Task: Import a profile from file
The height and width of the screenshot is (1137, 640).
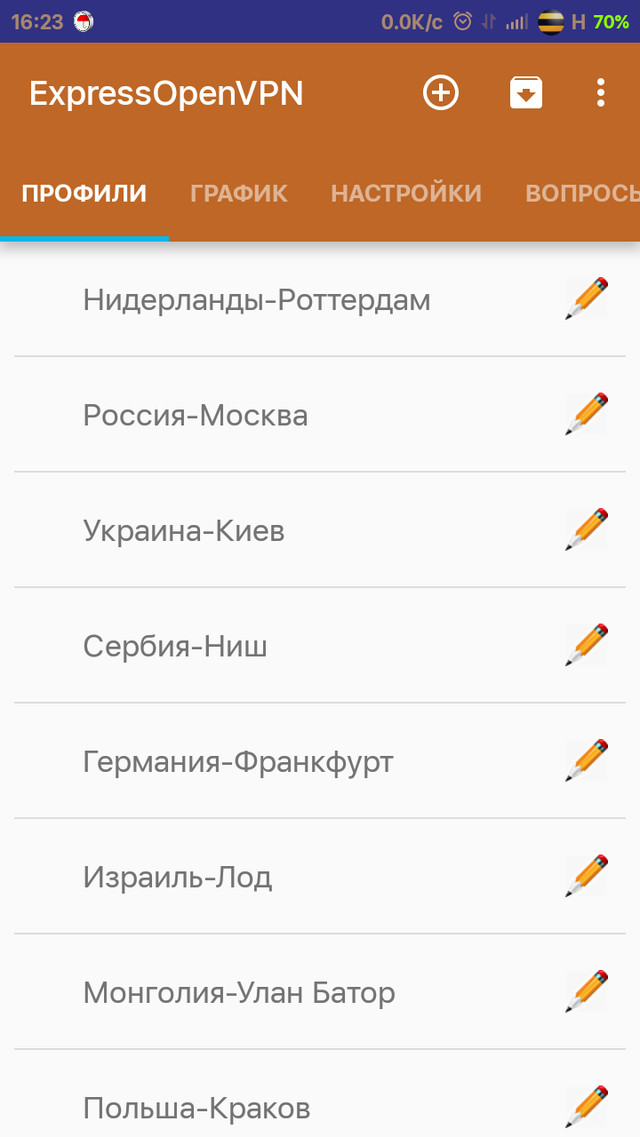Action: click(x=525, y=93)
